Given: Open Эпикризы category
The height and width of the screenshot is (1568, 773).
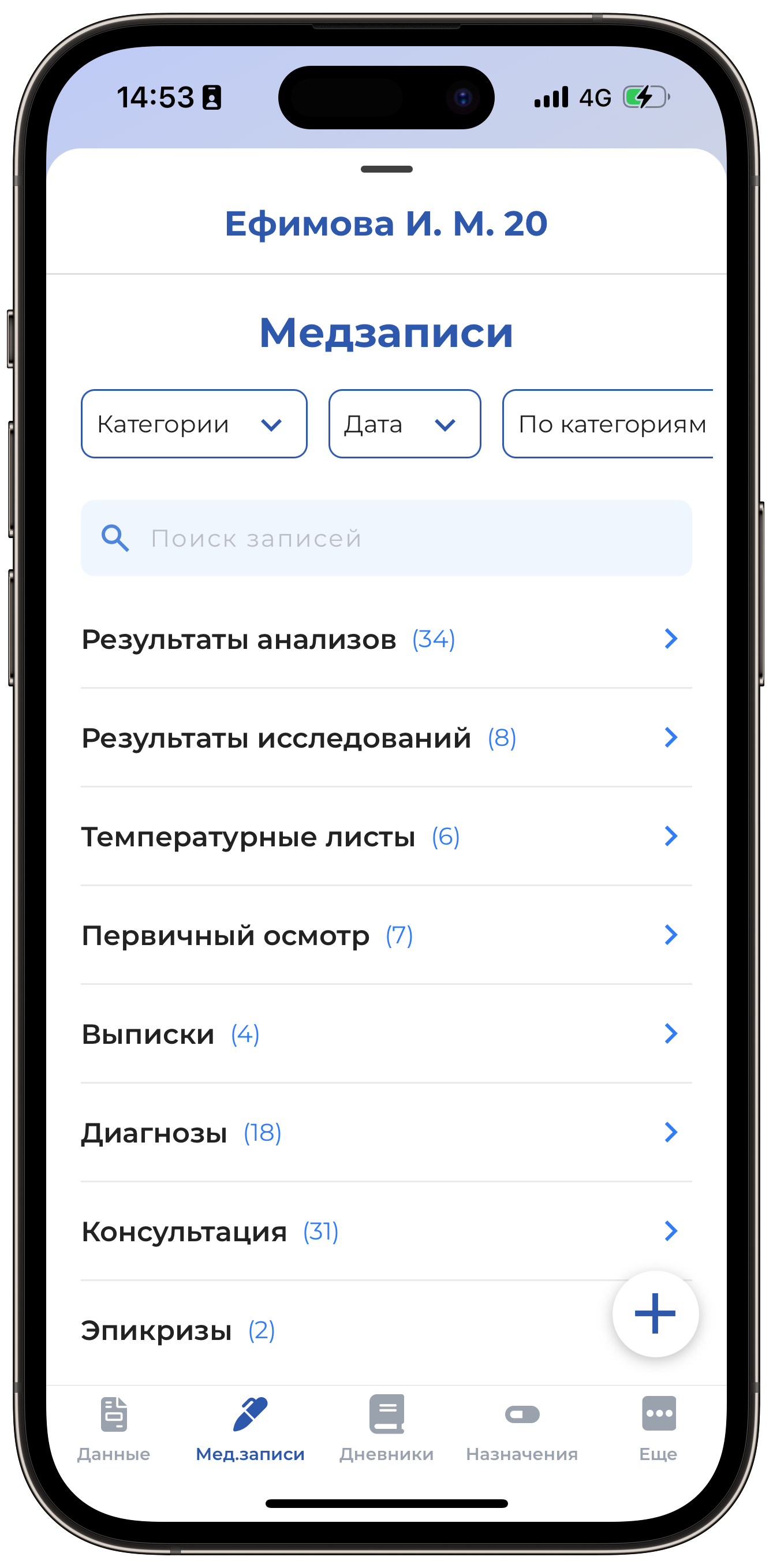Looking at the screenshot, I should [x=304, y=1330].
